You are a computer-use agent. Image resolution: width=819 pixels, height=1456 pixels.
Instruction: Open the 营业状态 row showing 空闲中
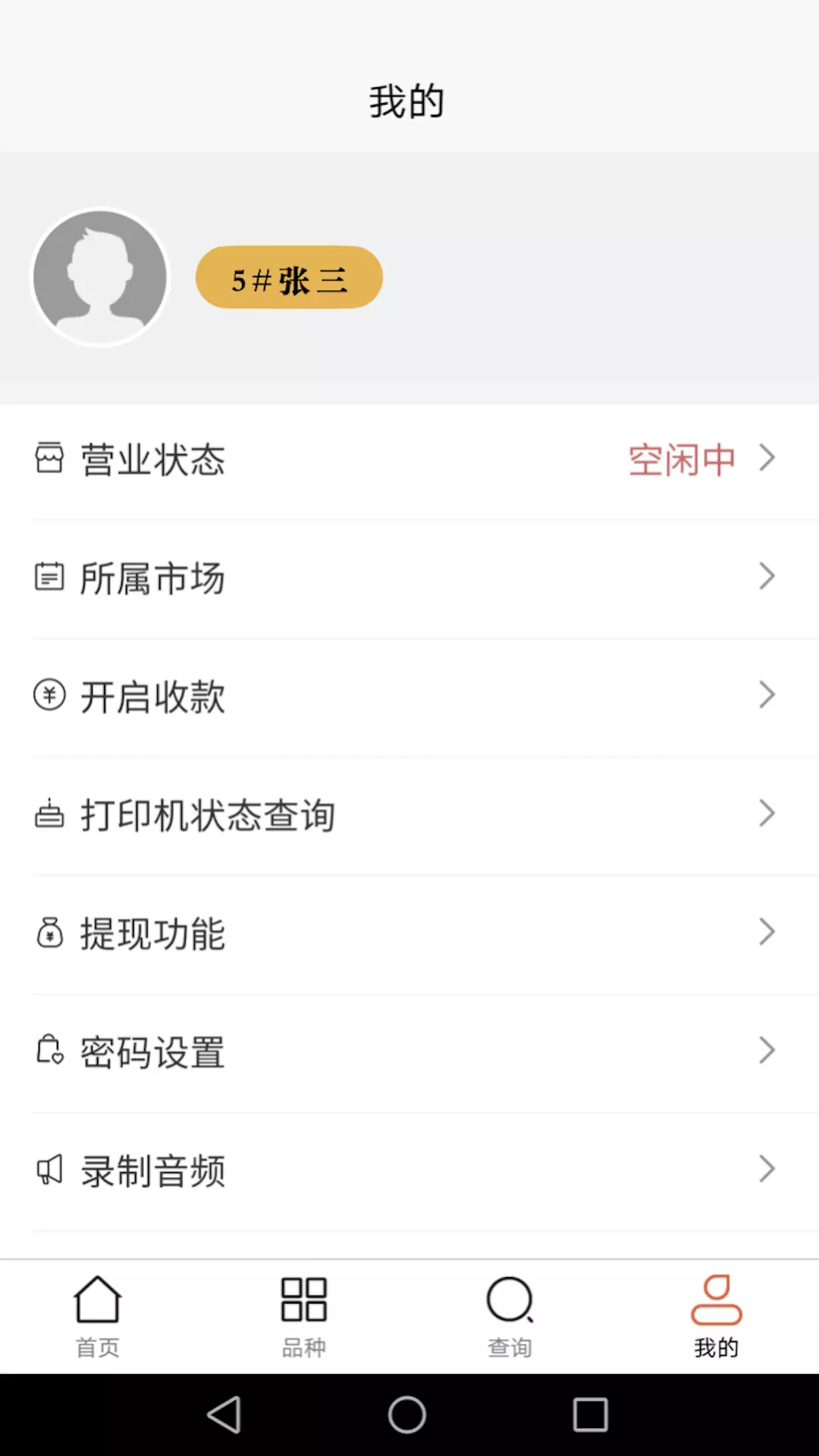(409, 460)
